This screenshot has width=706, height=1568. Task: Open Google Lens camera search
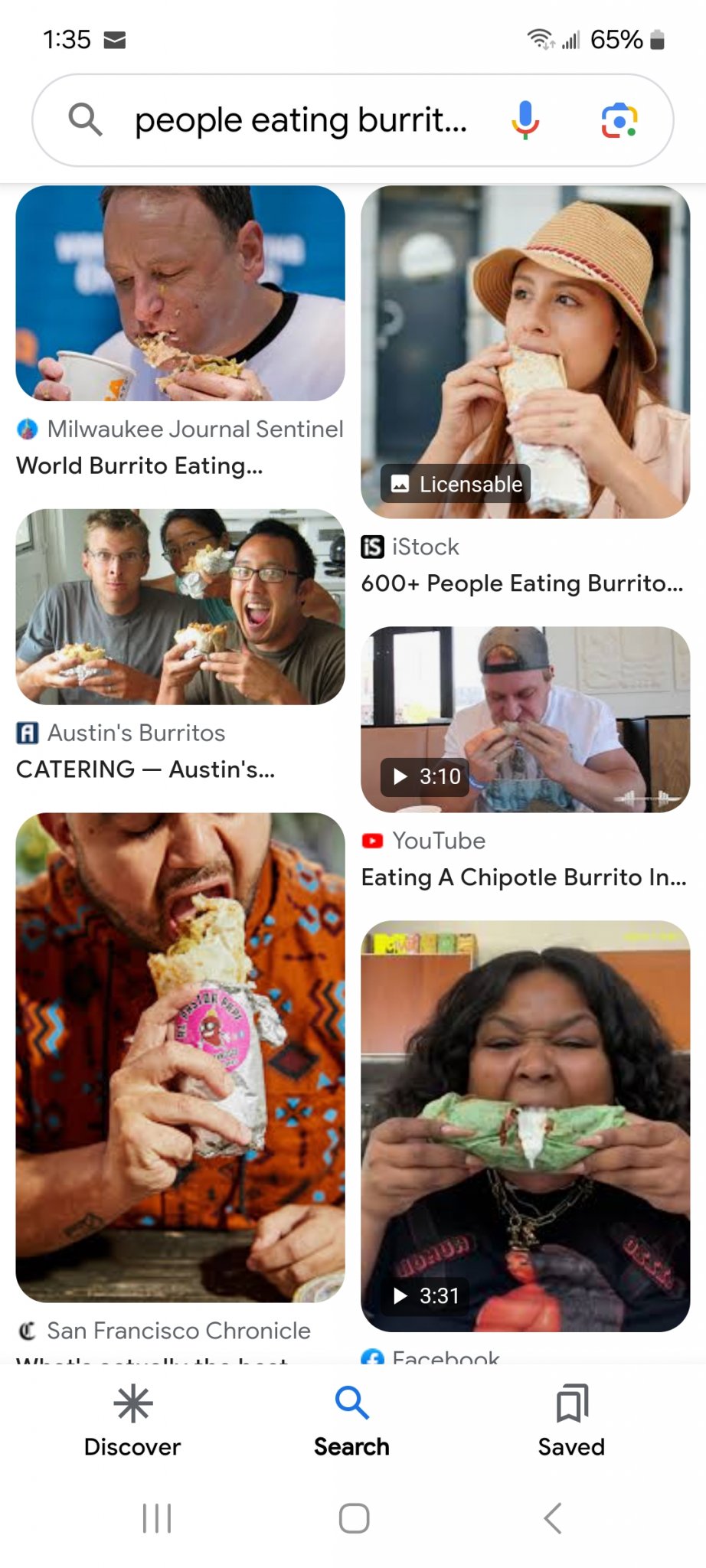tap(619, 120)
